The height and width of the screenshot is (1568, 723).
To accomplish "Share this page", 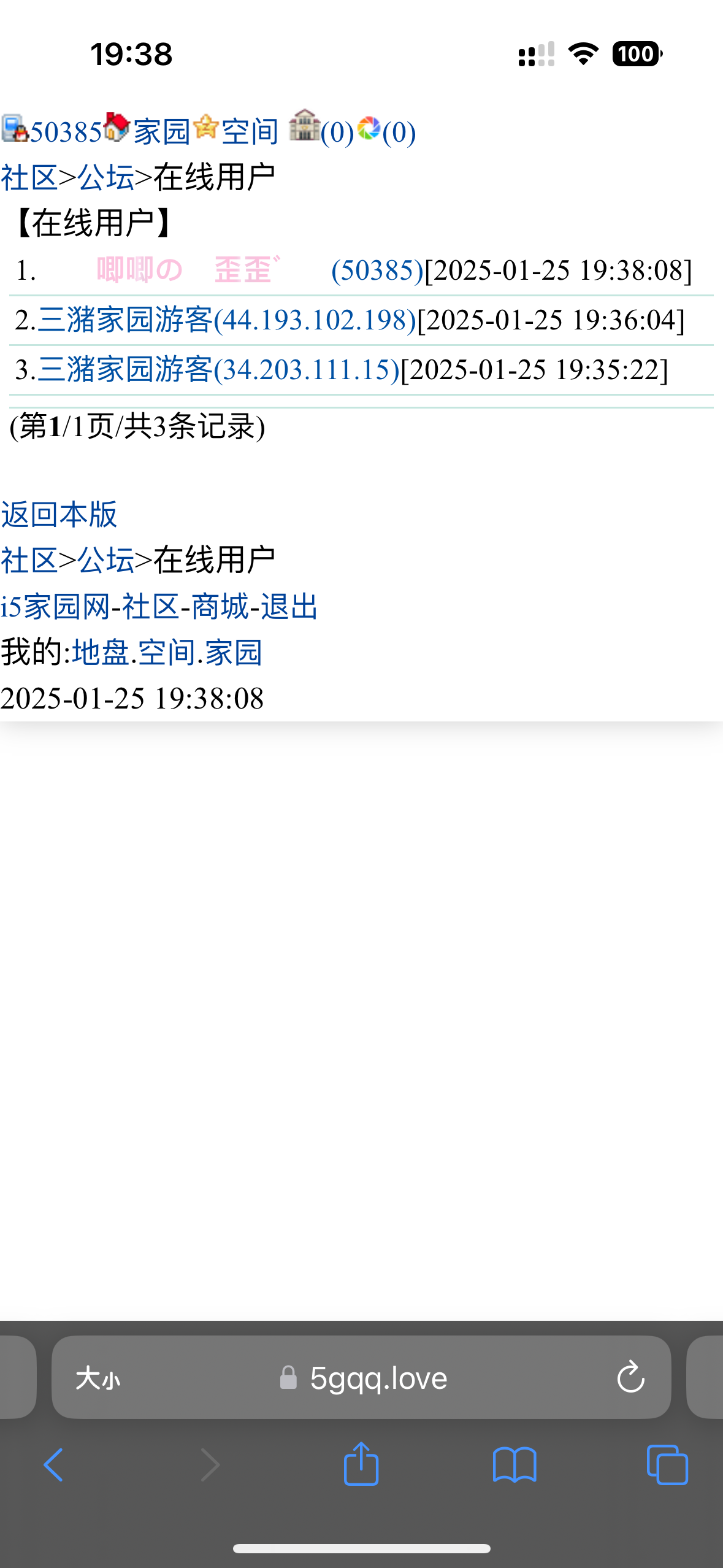I will (361, 1464).
